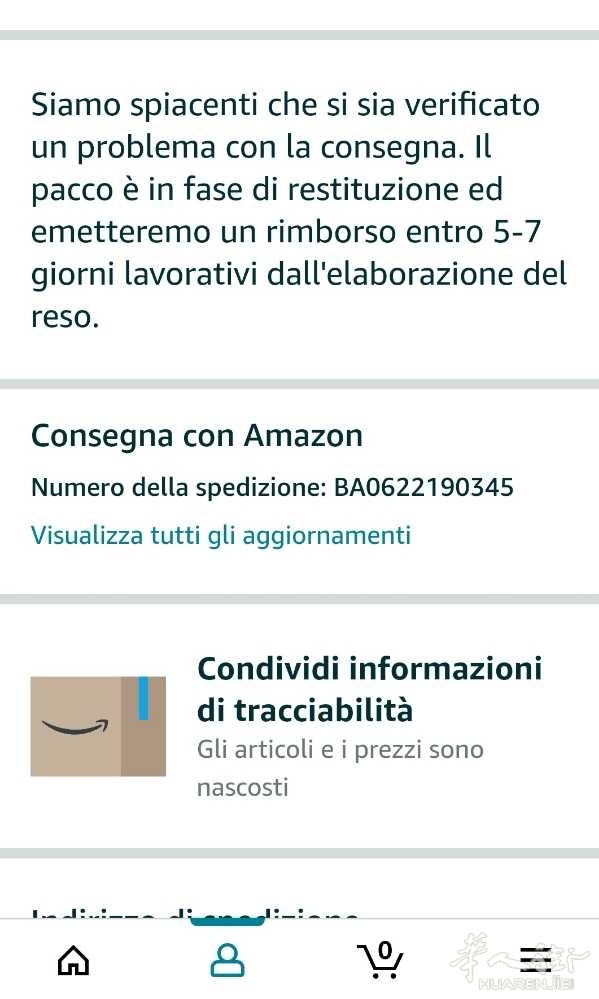Go to the Amazon home tab
This screenshot has width=599, height=999.
(73, 961)
